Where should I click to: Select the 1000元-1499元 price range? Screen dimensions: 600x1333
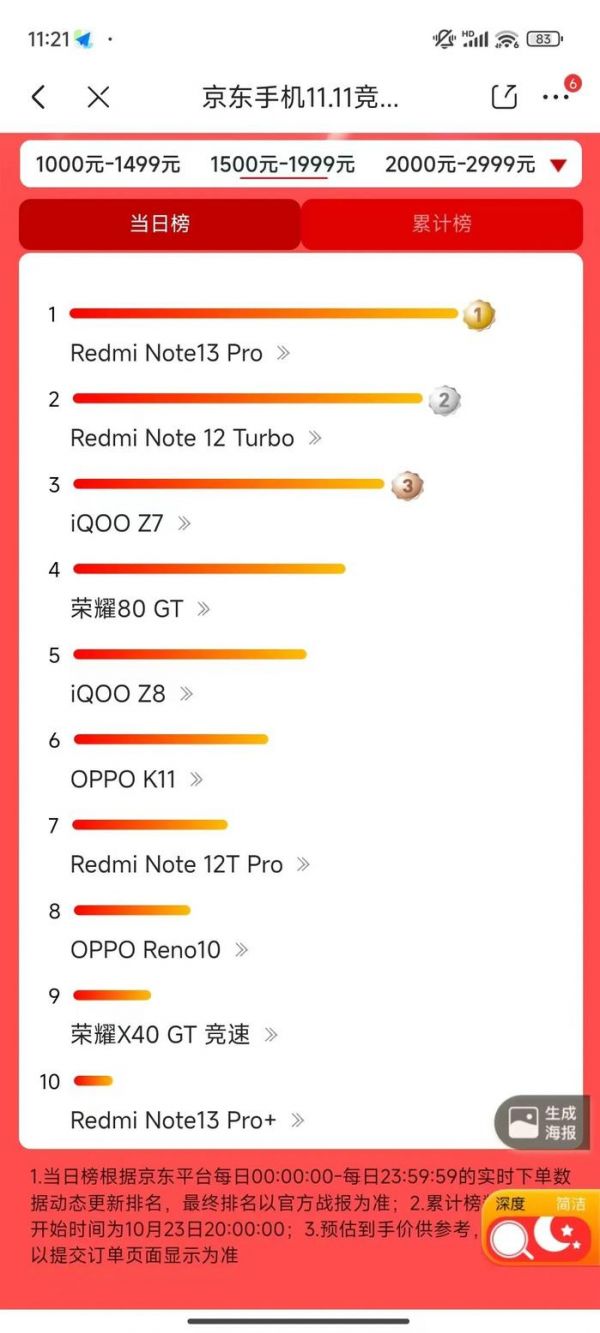108,165
